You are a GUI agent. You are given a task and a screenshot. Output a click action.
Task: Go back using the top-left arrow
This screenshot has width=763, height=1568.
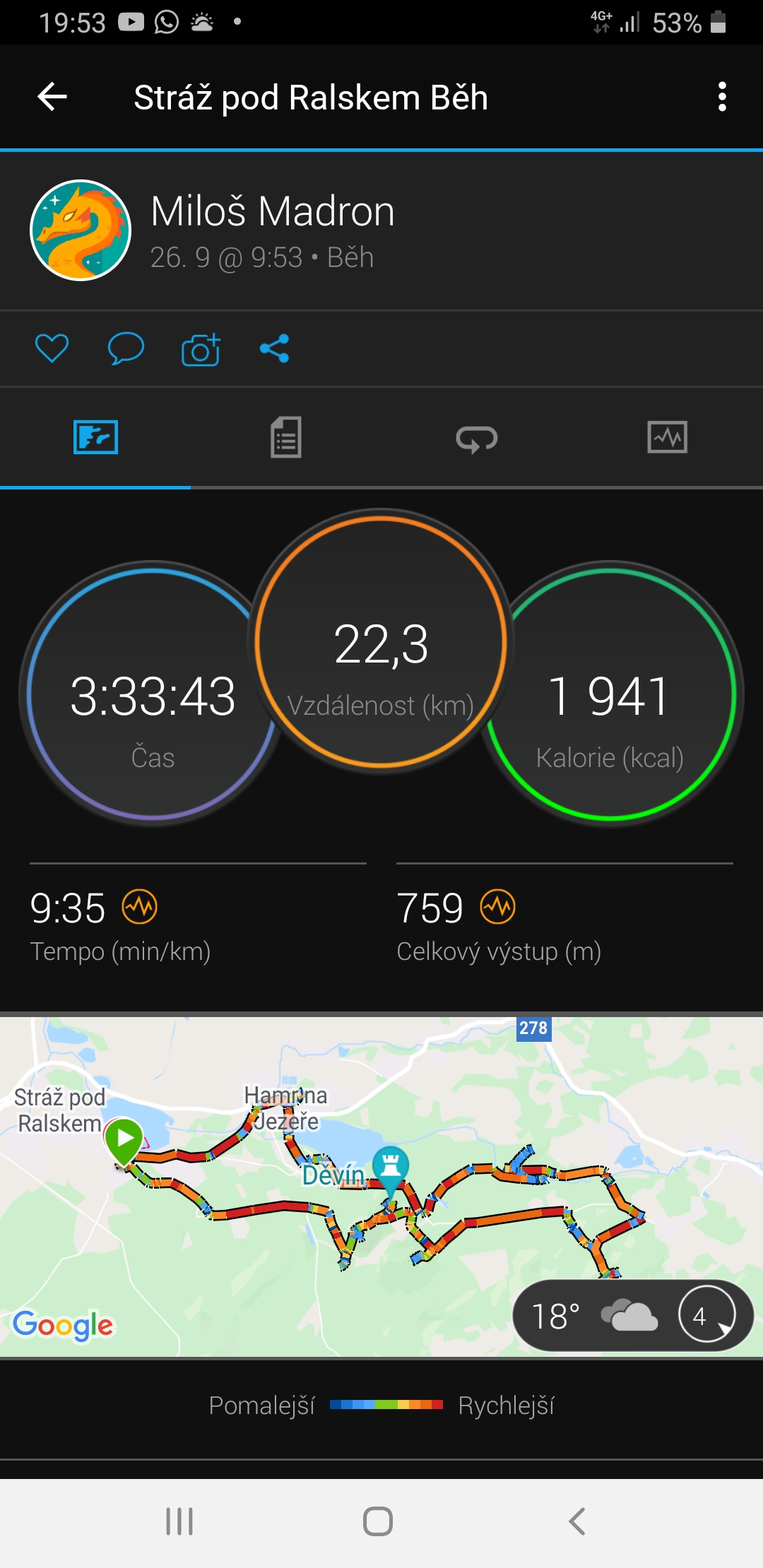pos(52,97)
